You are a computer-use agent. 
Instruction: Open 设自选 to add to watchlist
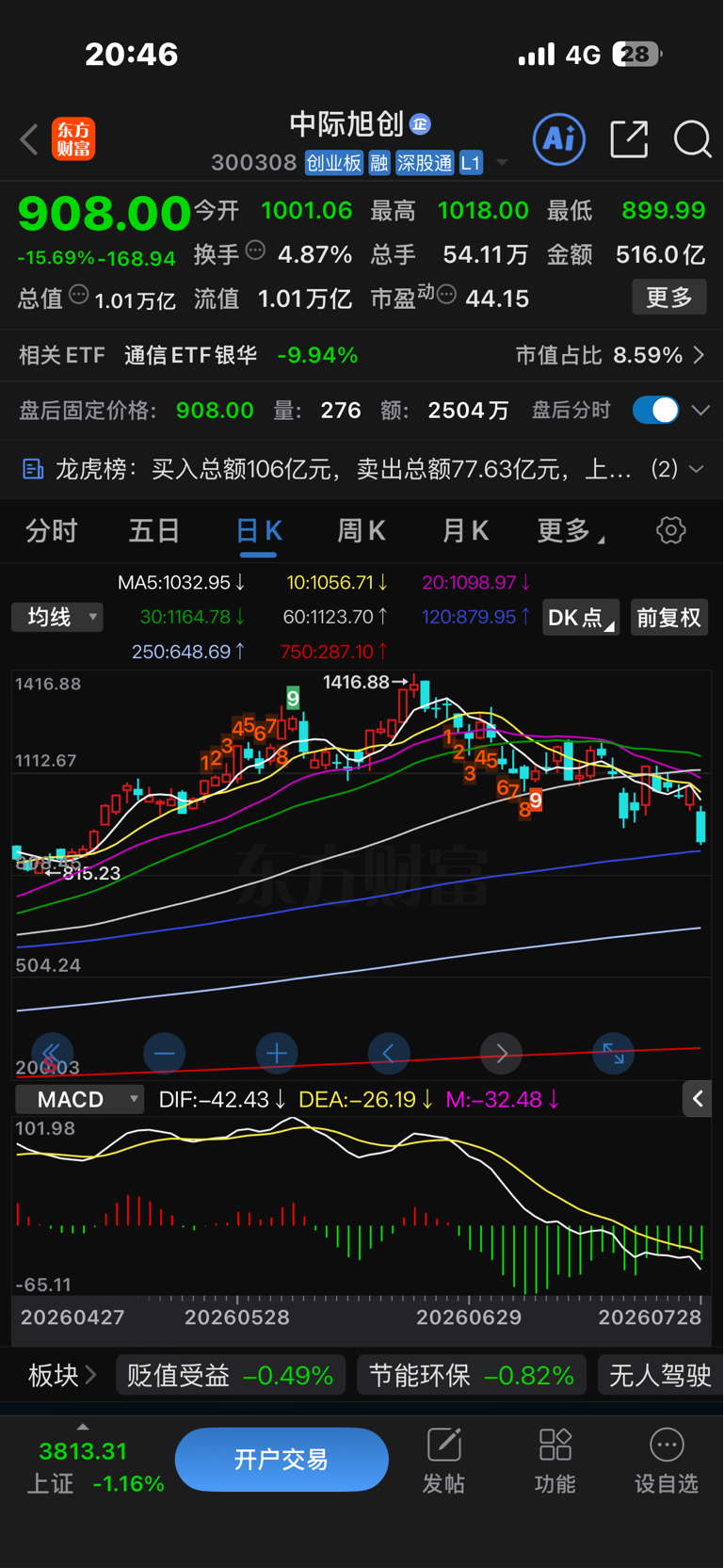[667, 1461]
